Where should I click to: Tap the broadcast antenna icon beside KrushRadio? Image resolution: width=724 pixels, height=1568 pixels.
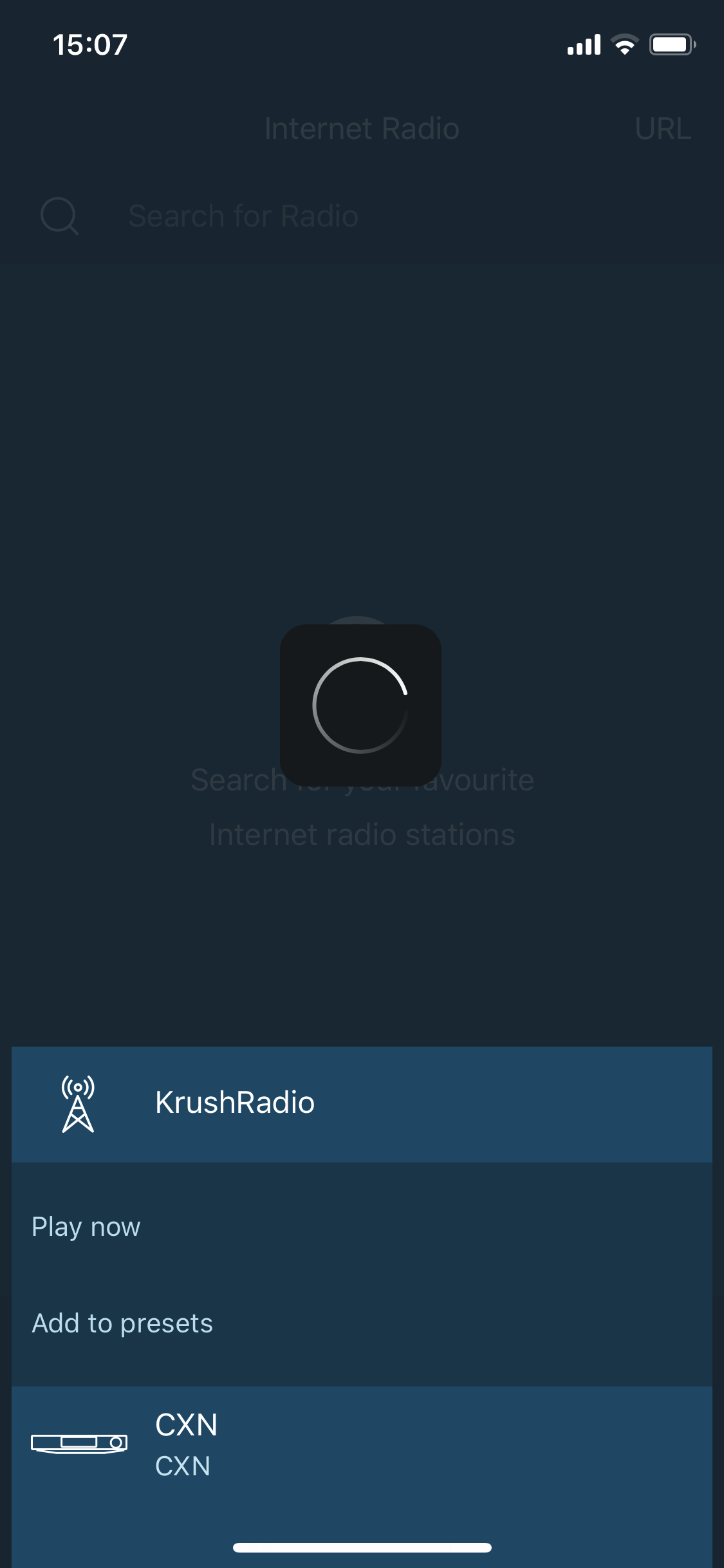(79, 1105)
